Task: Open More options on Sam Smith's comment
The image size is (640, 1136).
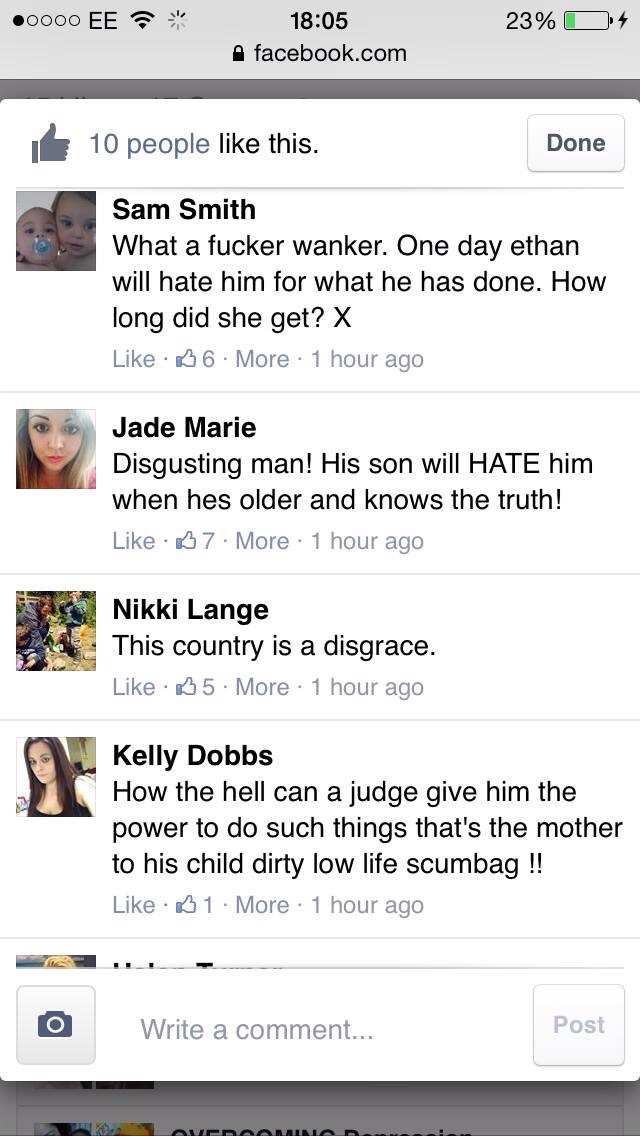Action: pyautogui.click(x=262, y=359)
